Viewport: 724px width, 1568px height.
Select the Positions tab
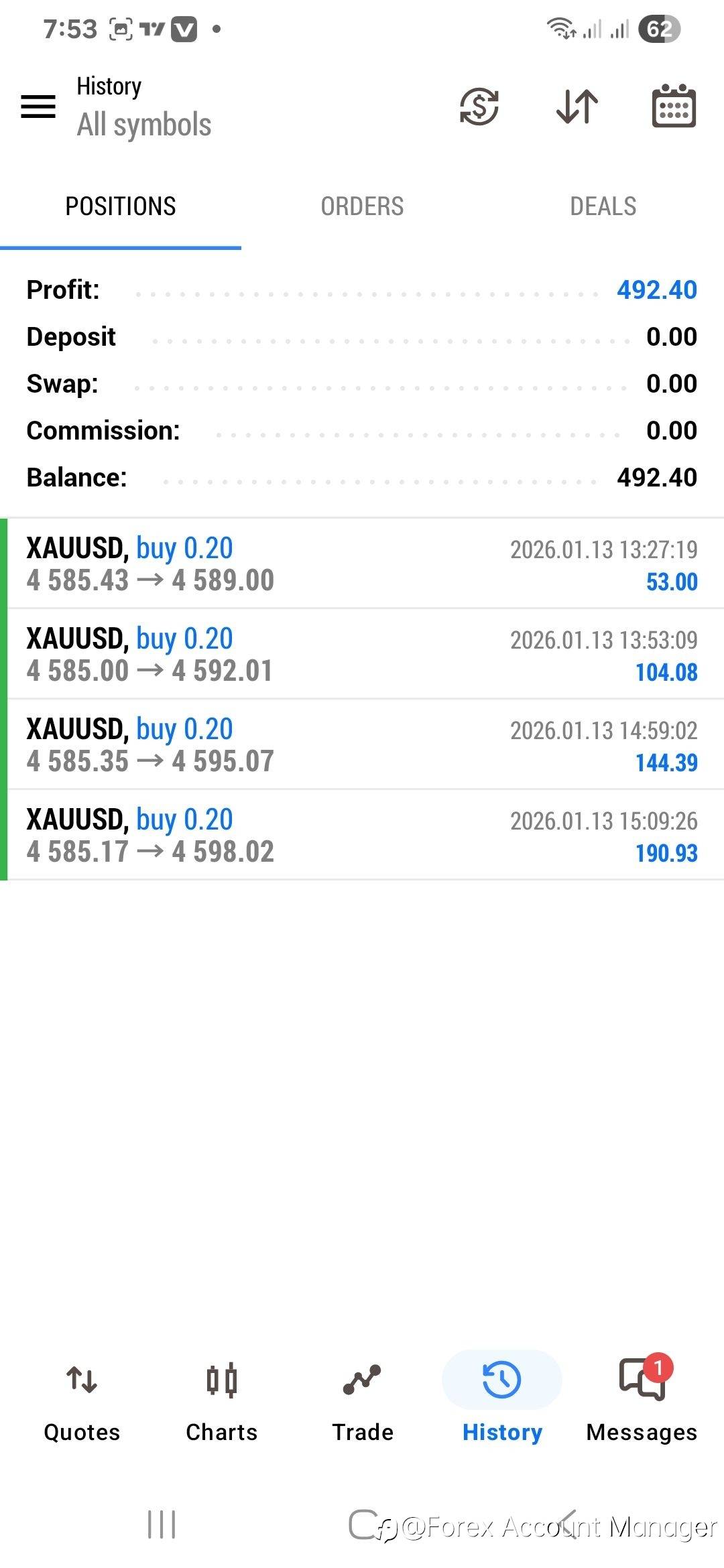pos(121,206)
